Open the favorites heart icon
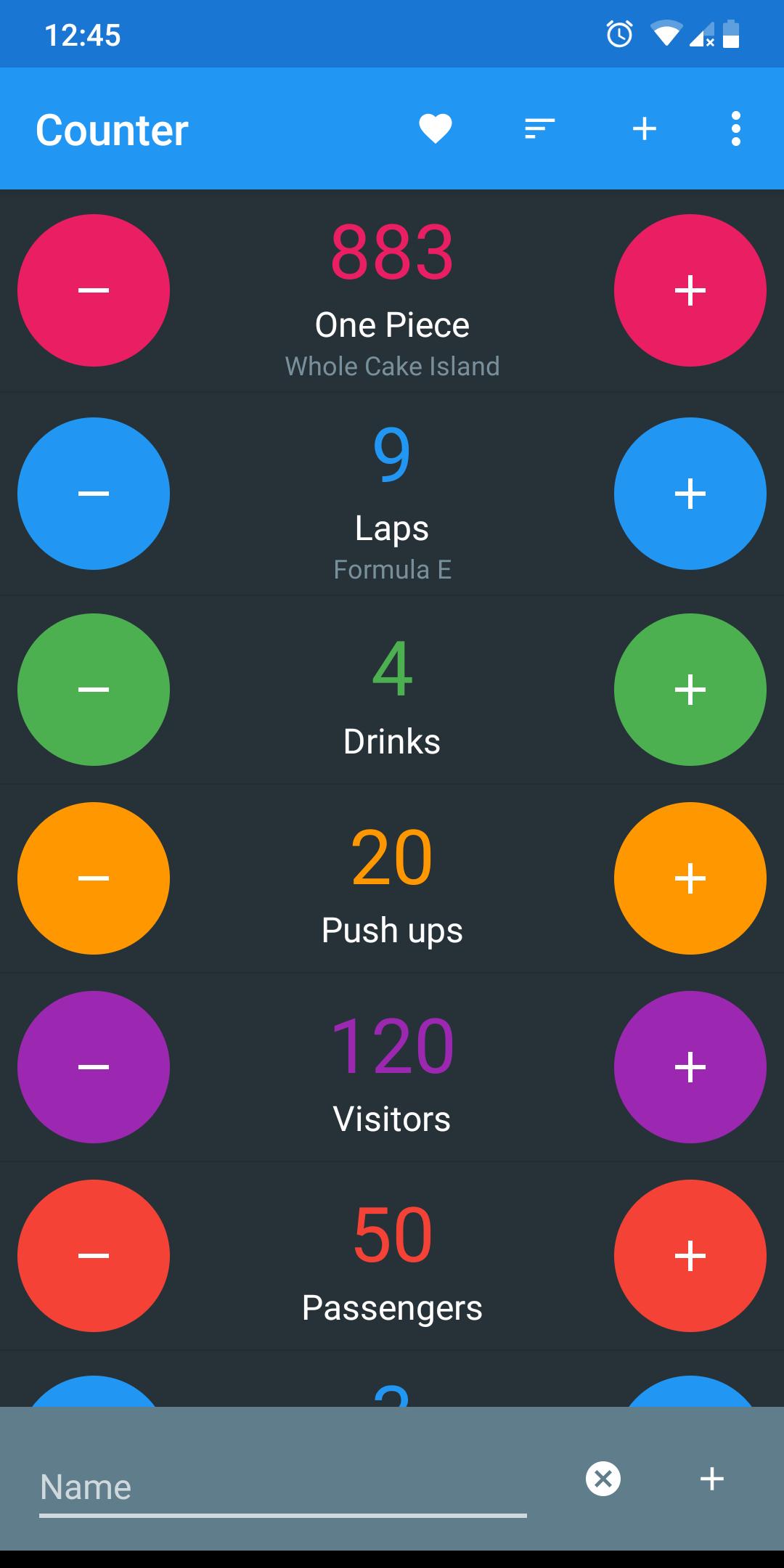The height and width of the screenshot is (1568, 784). tap(436, 129)
